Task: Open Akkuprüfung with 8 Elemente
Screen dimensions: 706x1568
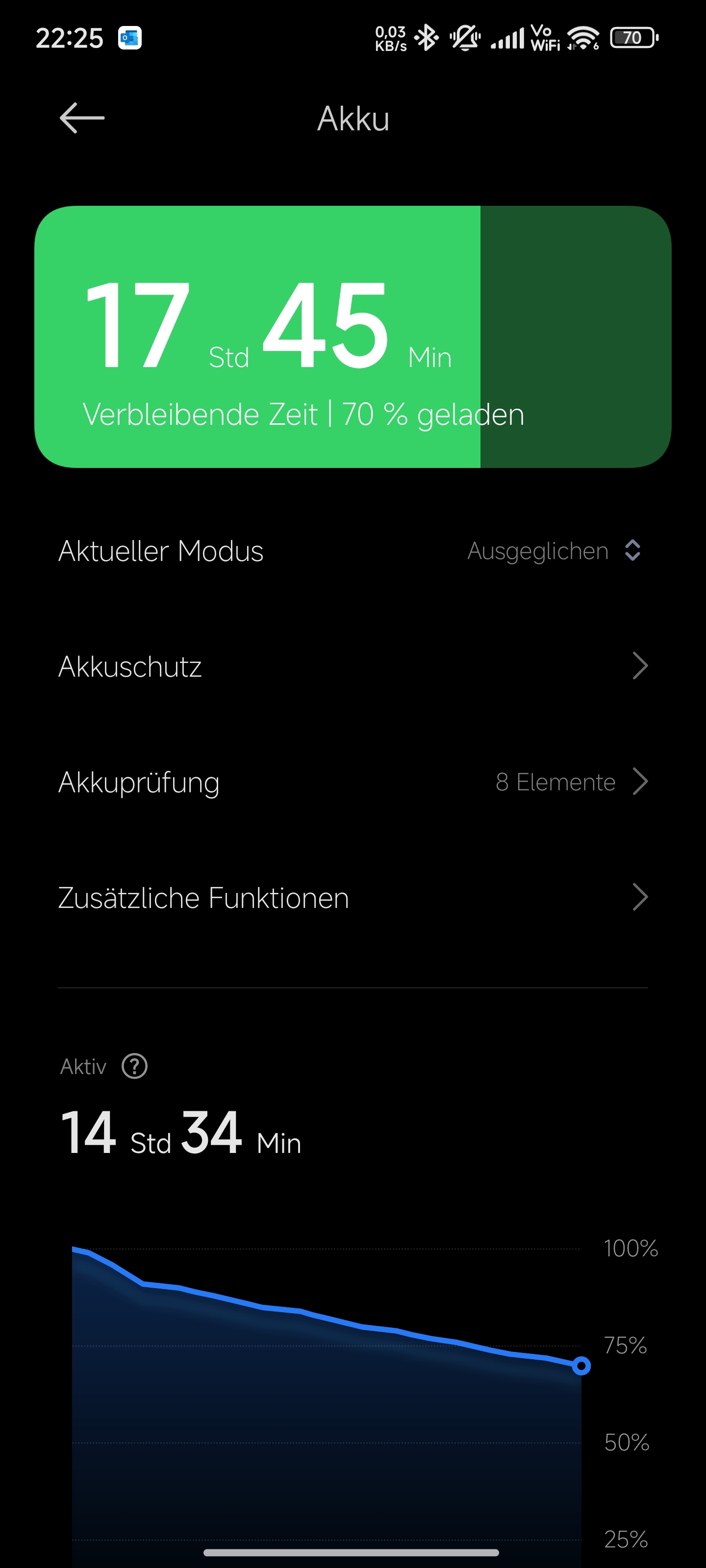Action: pos(353,782)
